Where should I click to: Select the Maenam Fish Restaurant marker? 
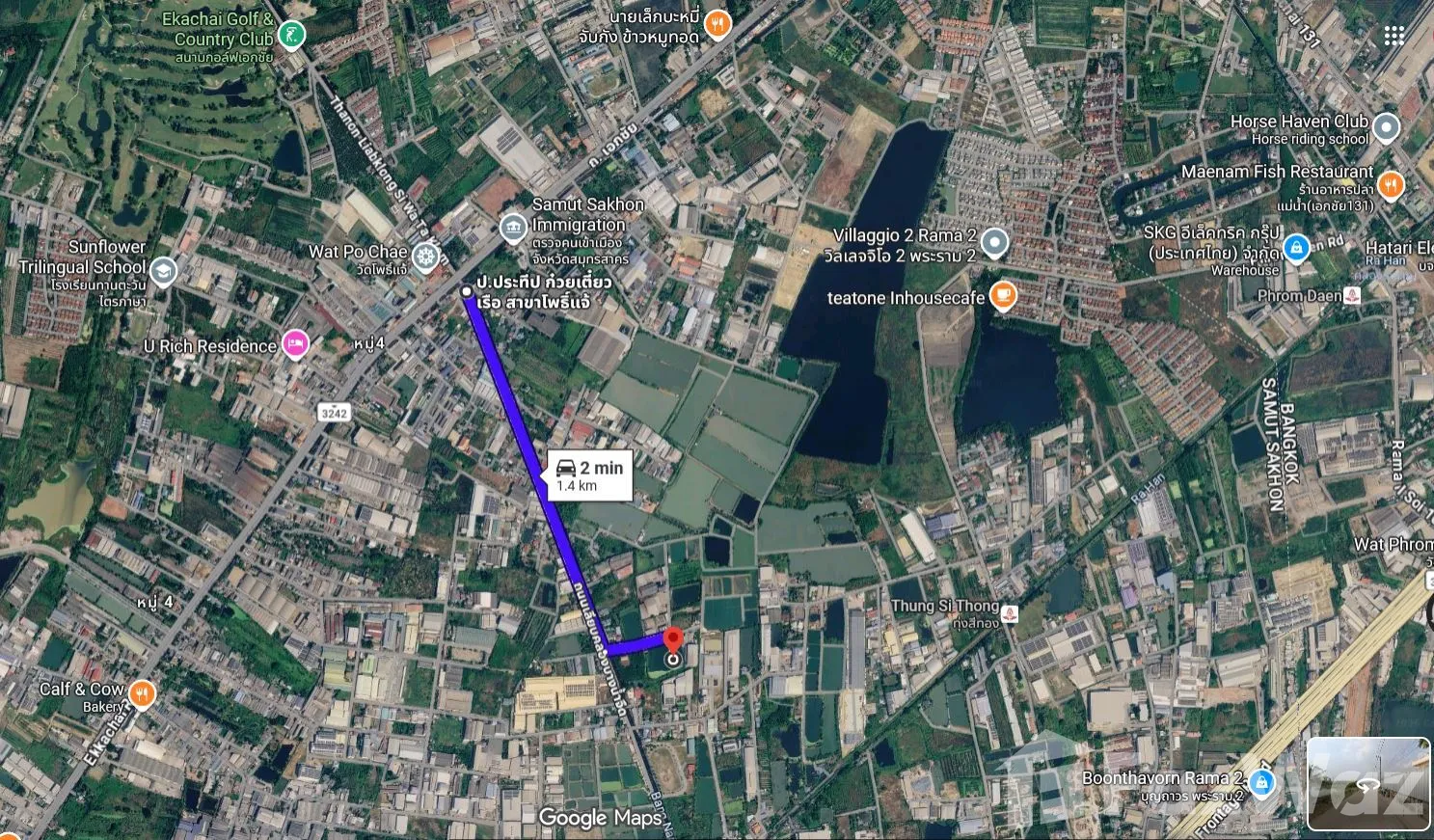(x=1390, y=183)
